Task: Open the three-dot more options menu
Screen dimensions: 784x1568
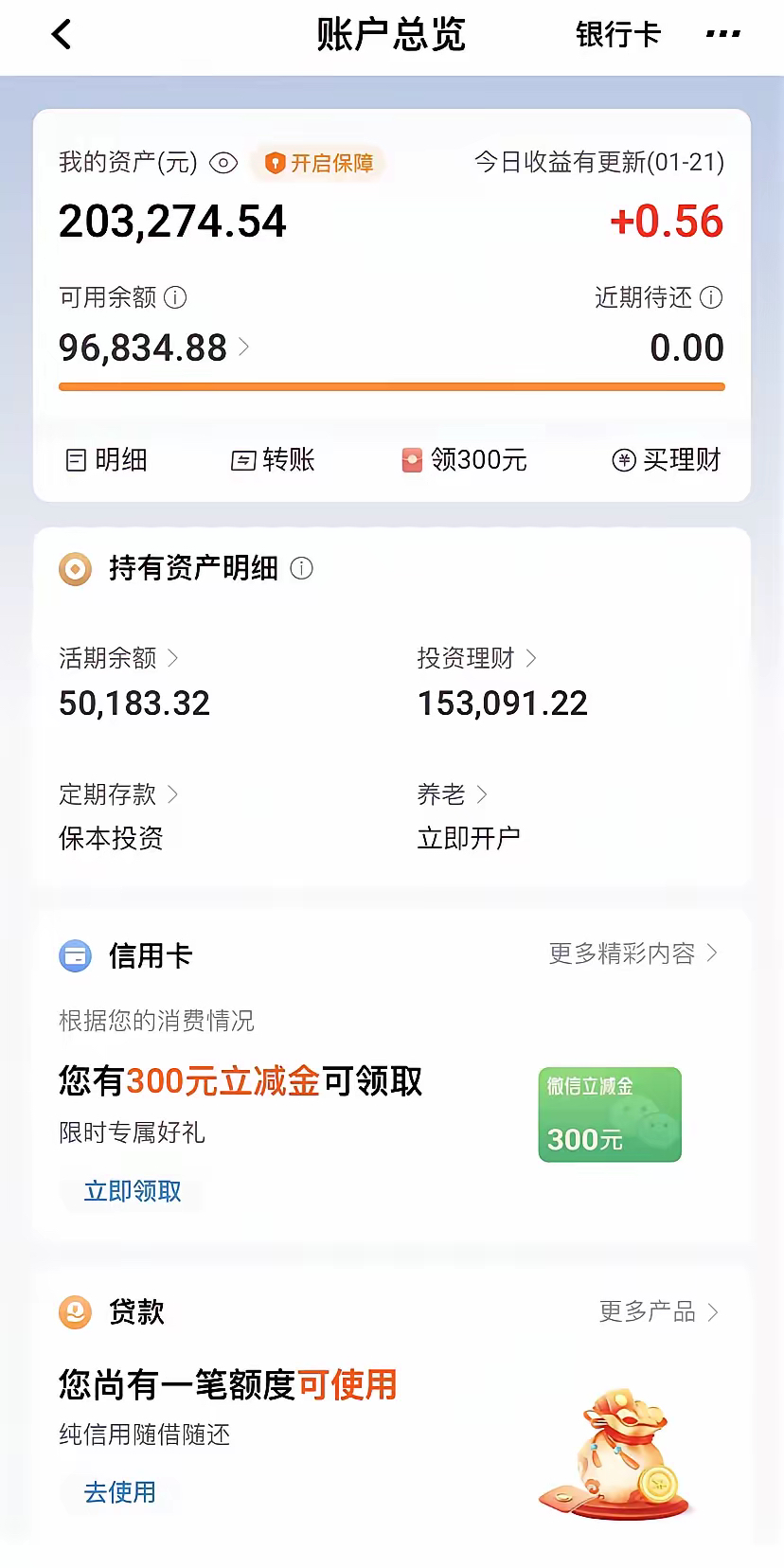Action: point(722,34)
